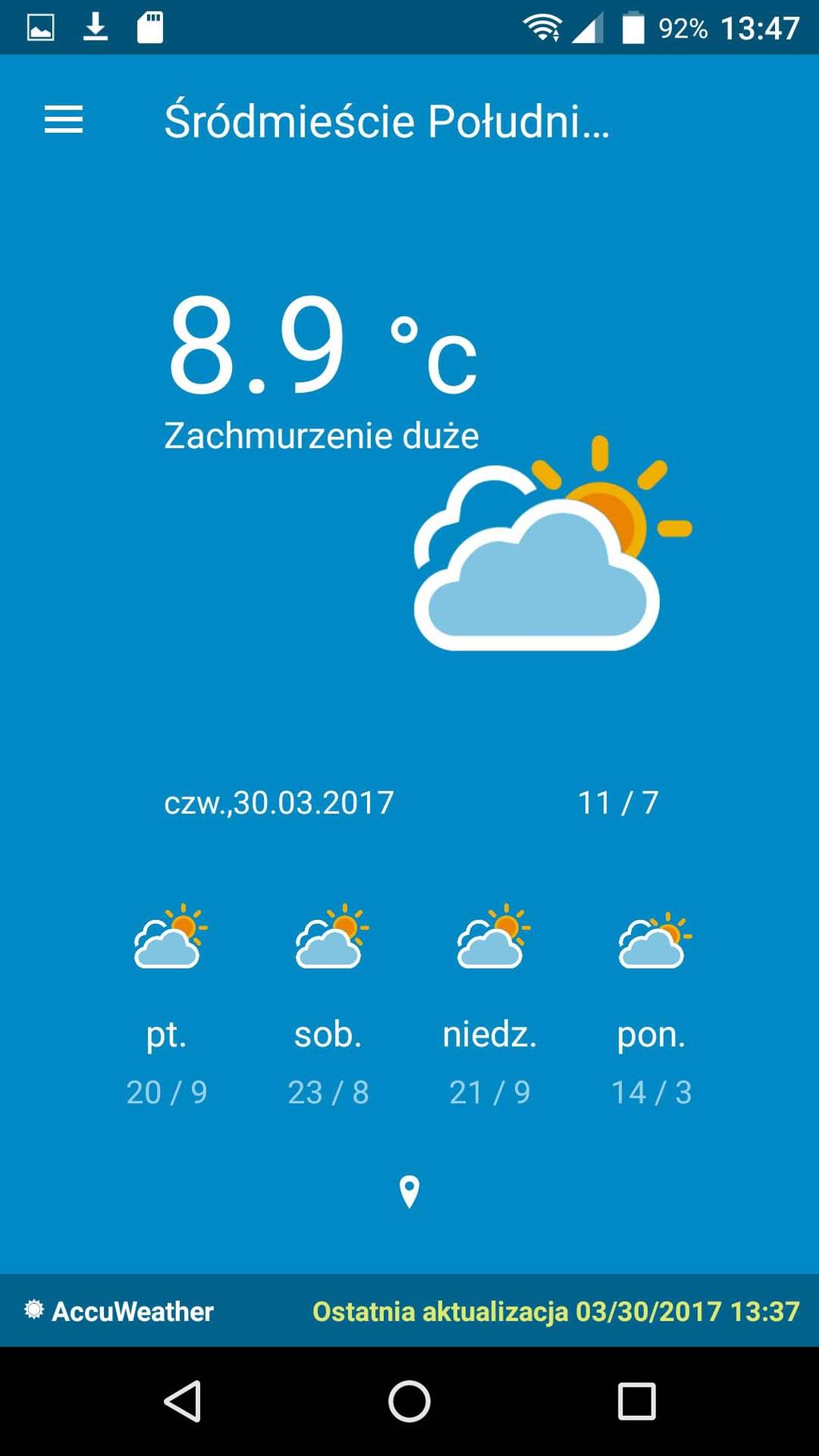
Task: Open recent apps overview
Action: (637, 1401)
